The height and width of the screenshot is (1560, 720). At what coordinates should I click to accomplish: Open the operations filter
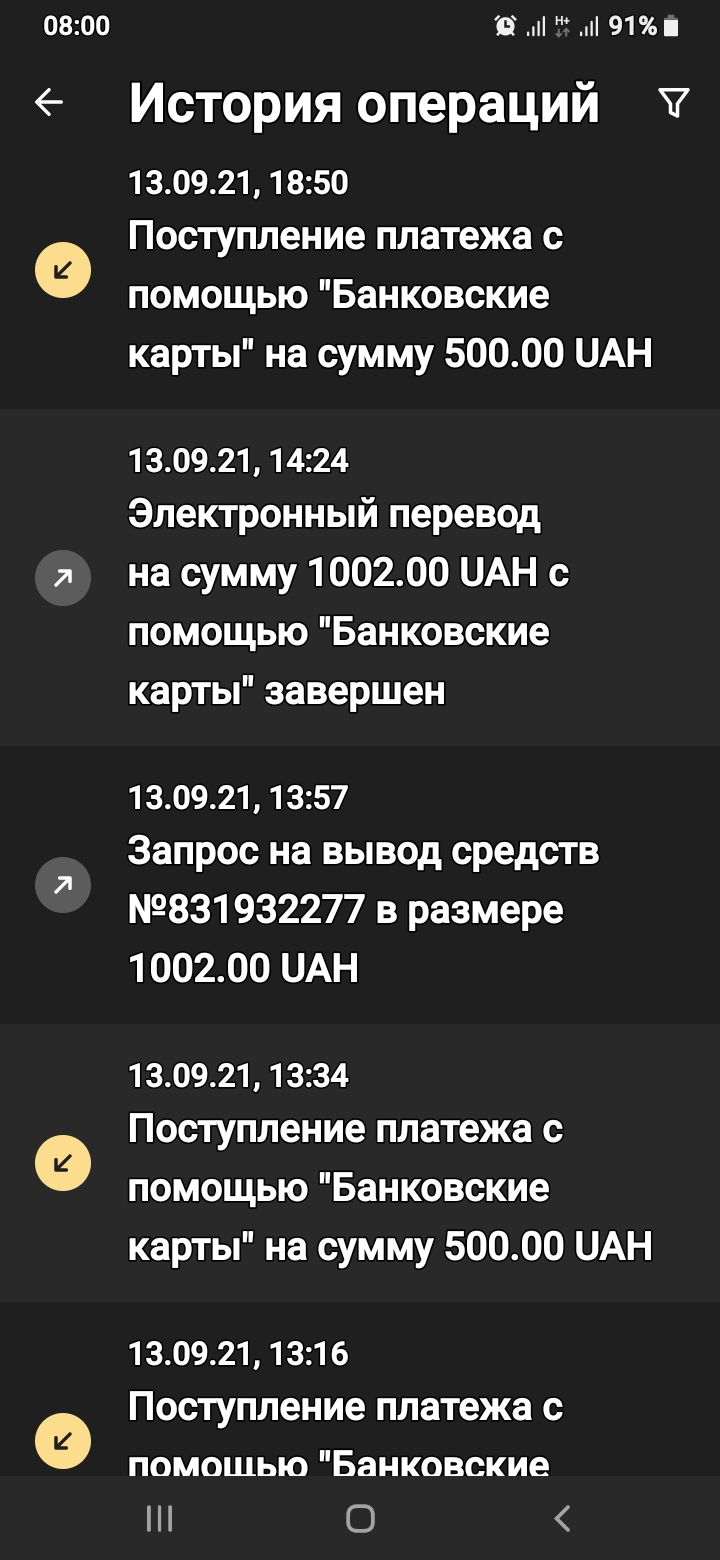pos(674,102)
